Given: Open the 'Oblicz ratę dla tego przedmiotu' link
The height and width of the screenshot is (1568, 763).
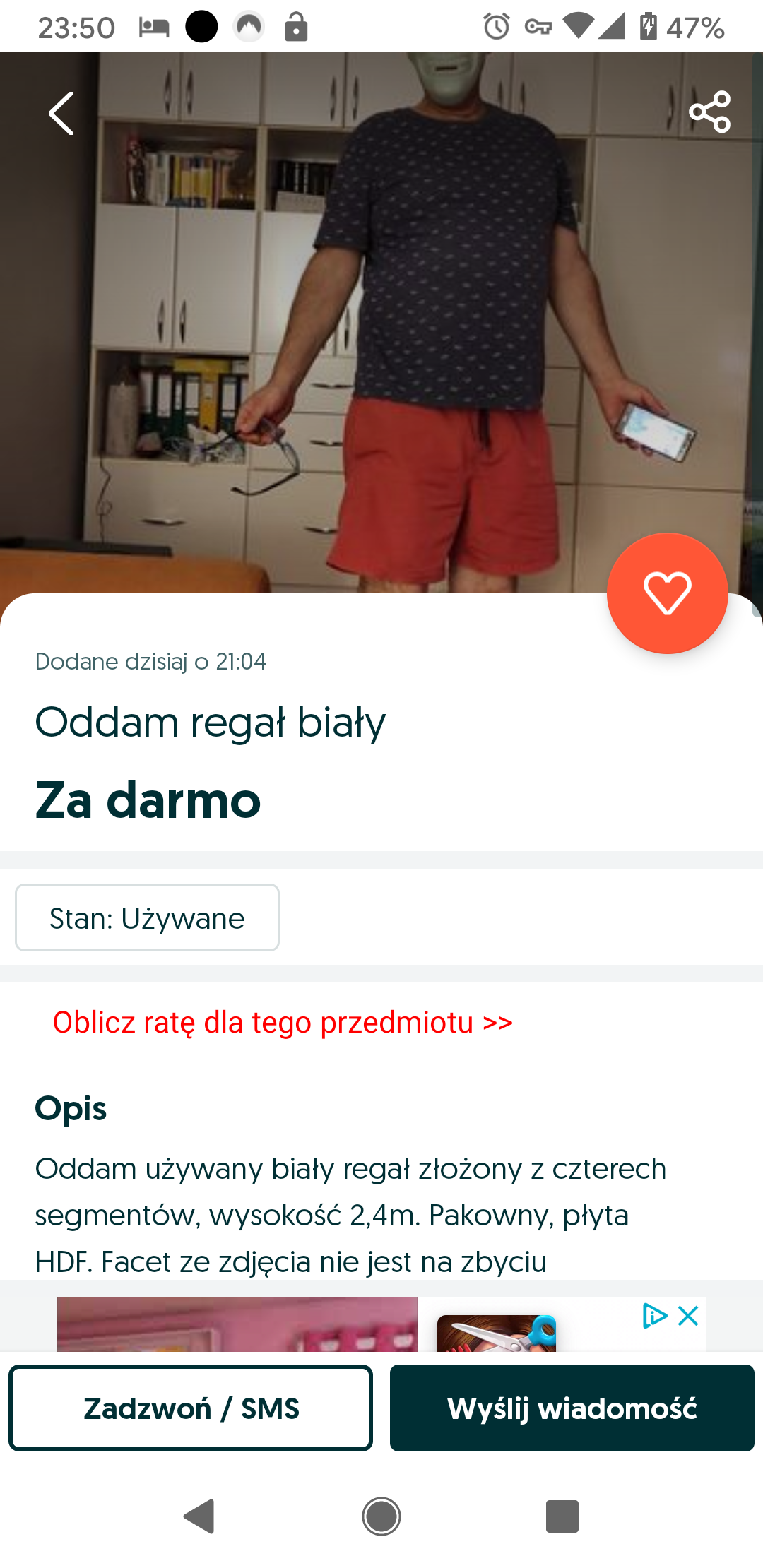Looking at the screenshot, I should (283, 1022).
